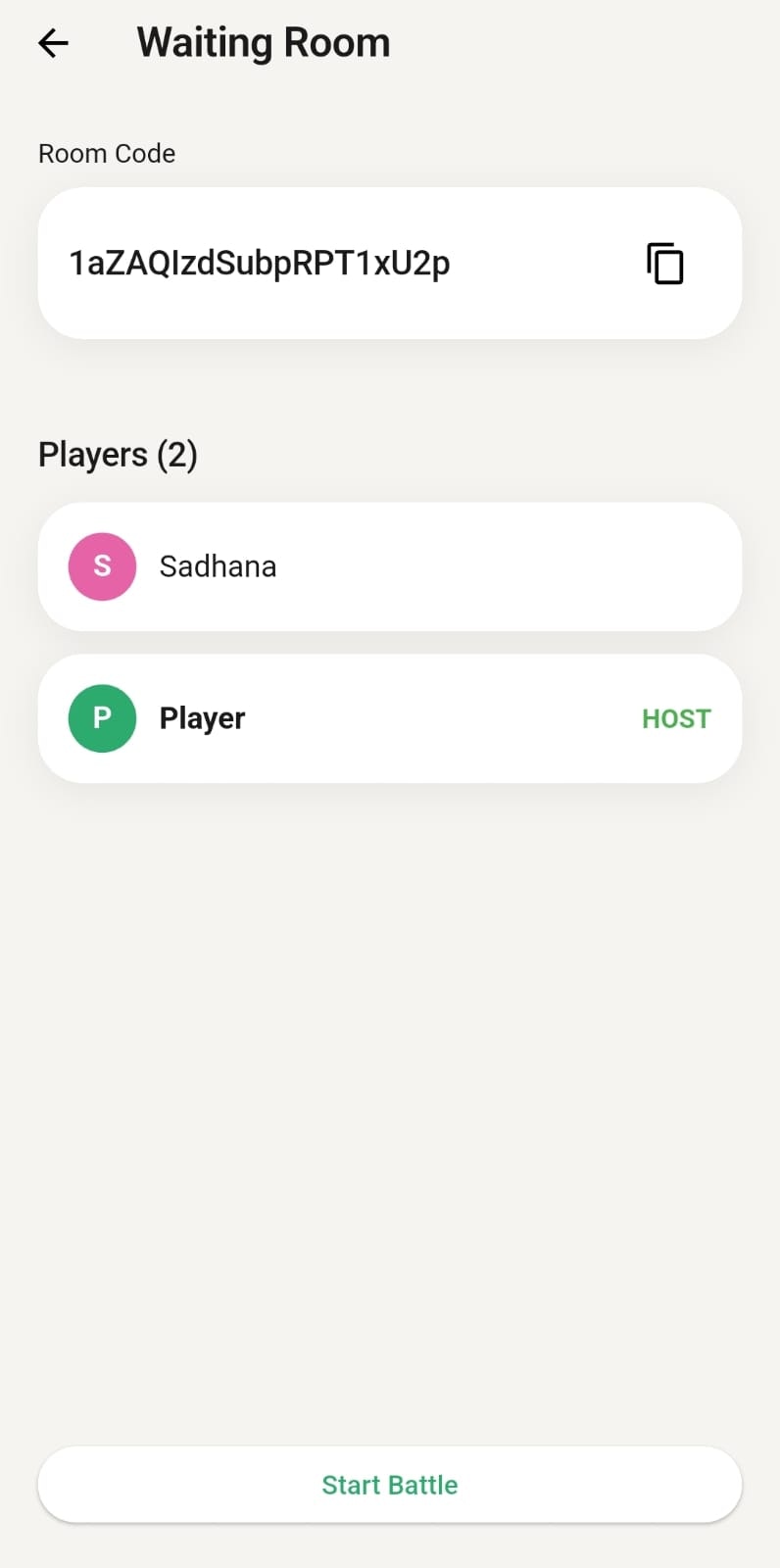The image size is (780, 1568).
Task: Select the Waiting Room title
Action: click(263, 41)
